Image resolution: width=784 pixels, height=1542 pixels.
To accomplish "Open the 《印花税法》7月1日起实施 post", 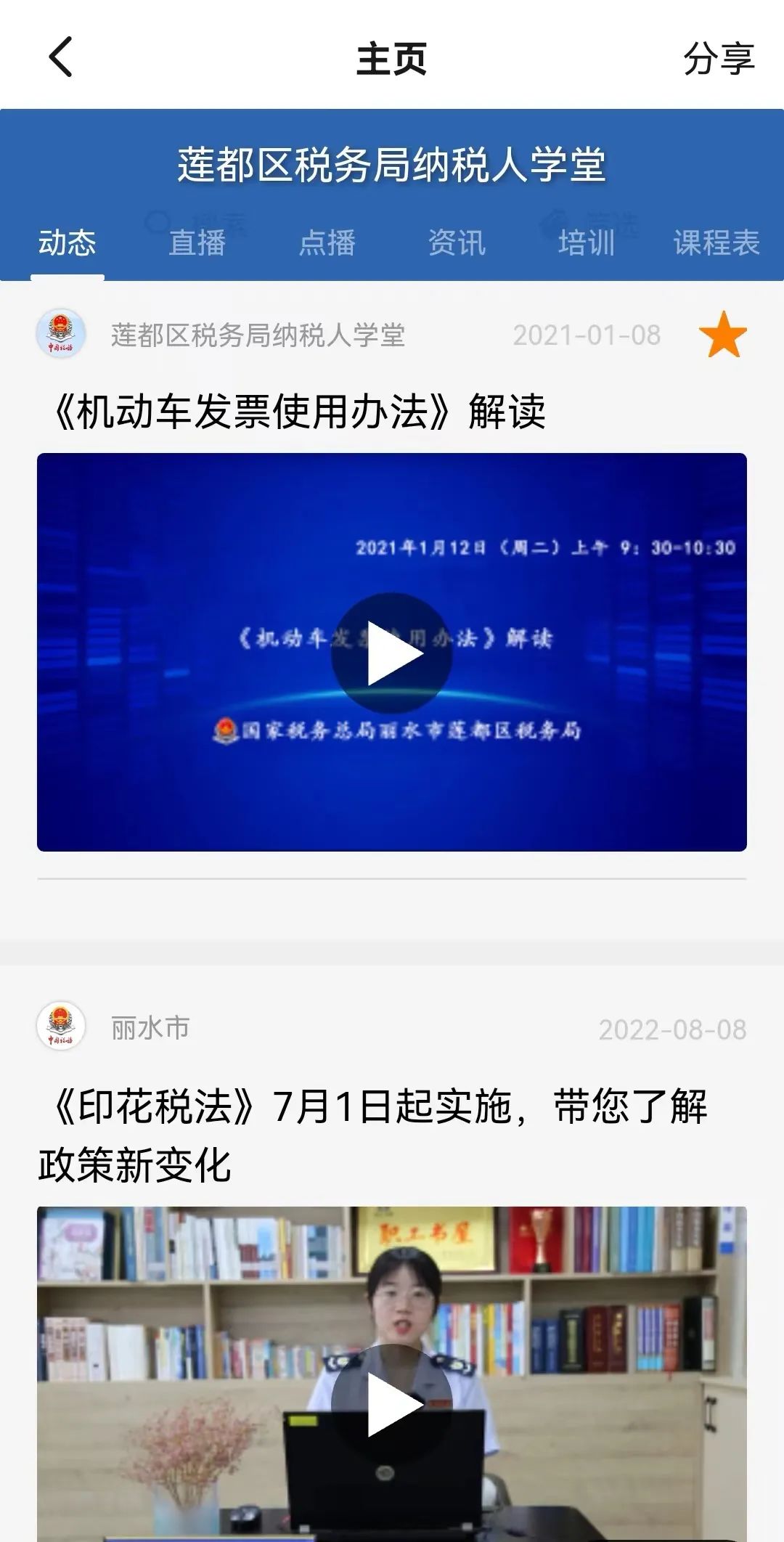I will click(372, 1135).
